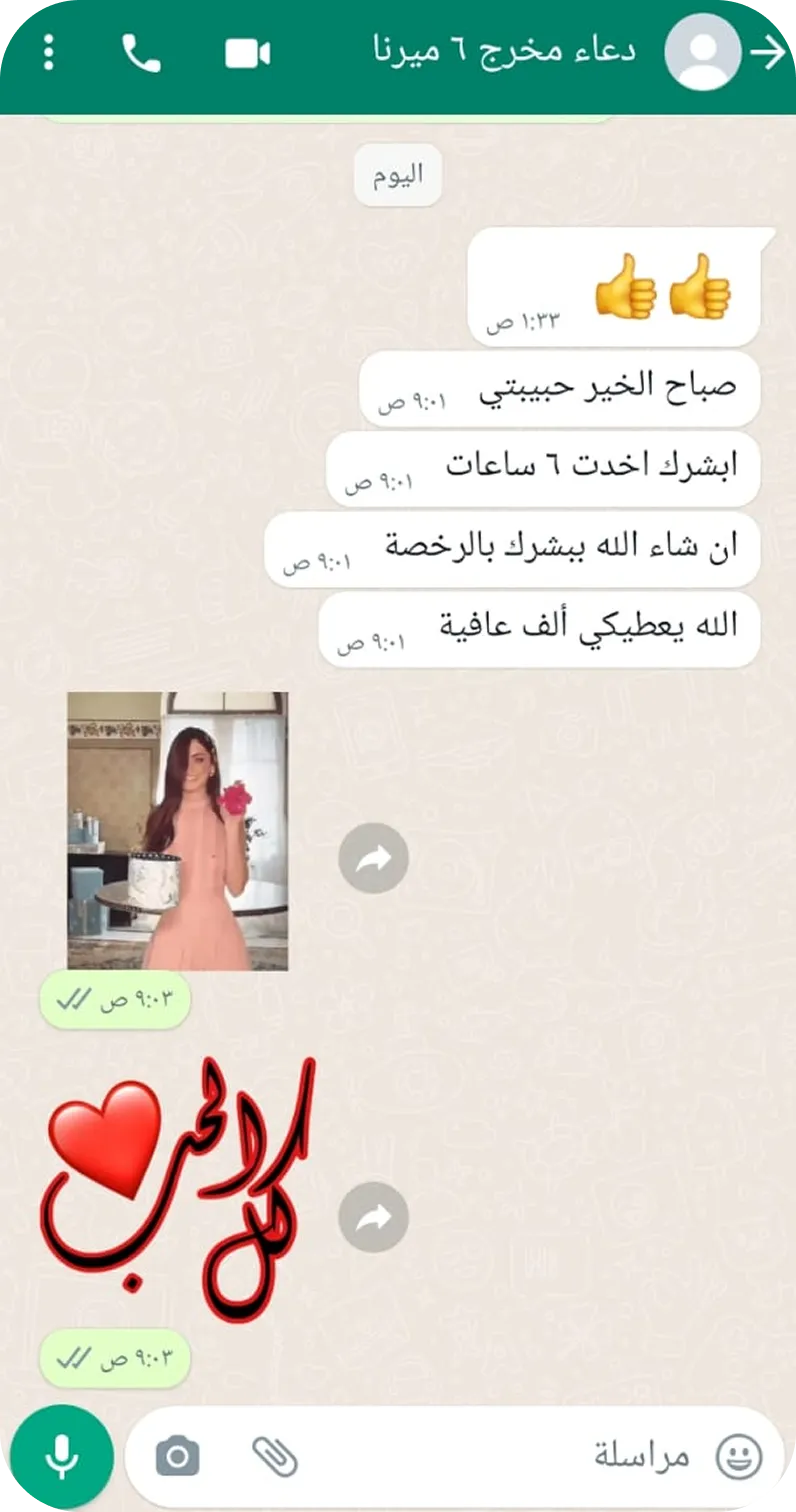The image size is (796, 1512).
Task: Start a voice call
Action: pyautogui.click(x=141, y=53)
